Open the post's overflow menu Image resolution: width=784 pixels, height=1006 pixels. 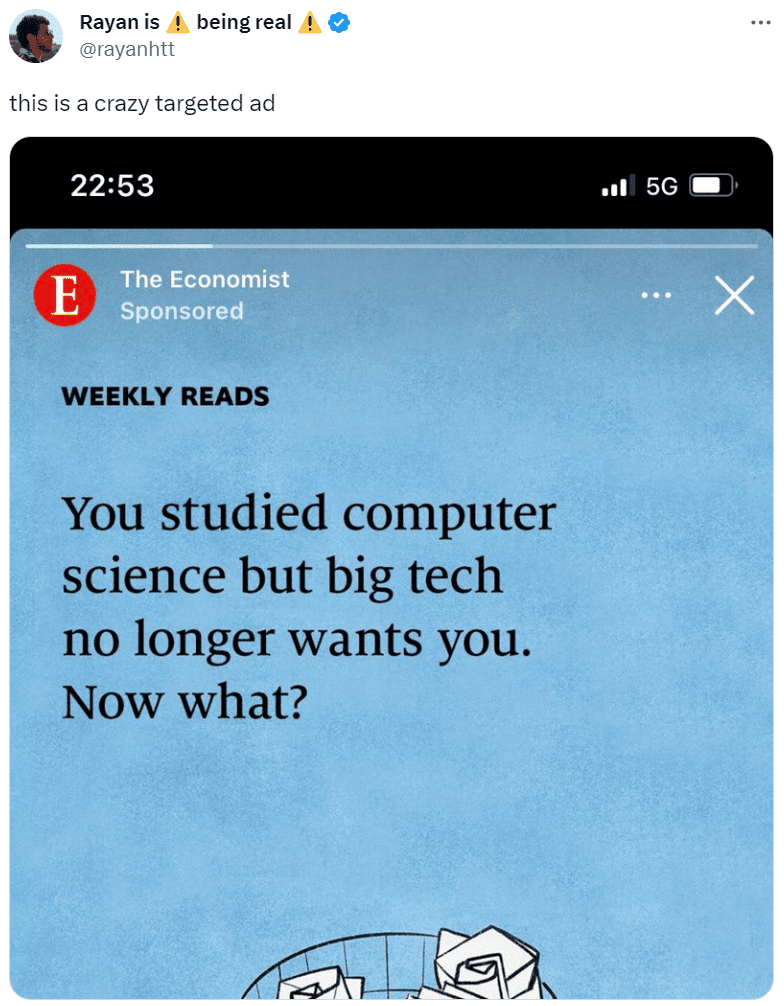click(x=760, y=23)
